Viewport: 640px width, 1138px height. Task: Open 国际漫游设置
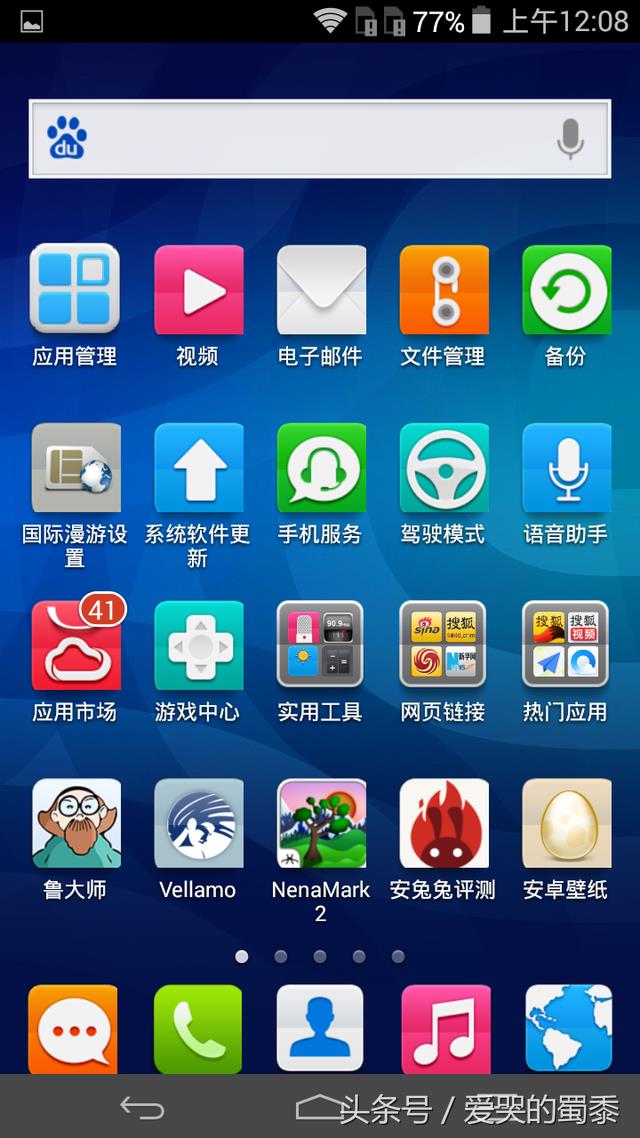pyautogui.click(x=75, y=468)
